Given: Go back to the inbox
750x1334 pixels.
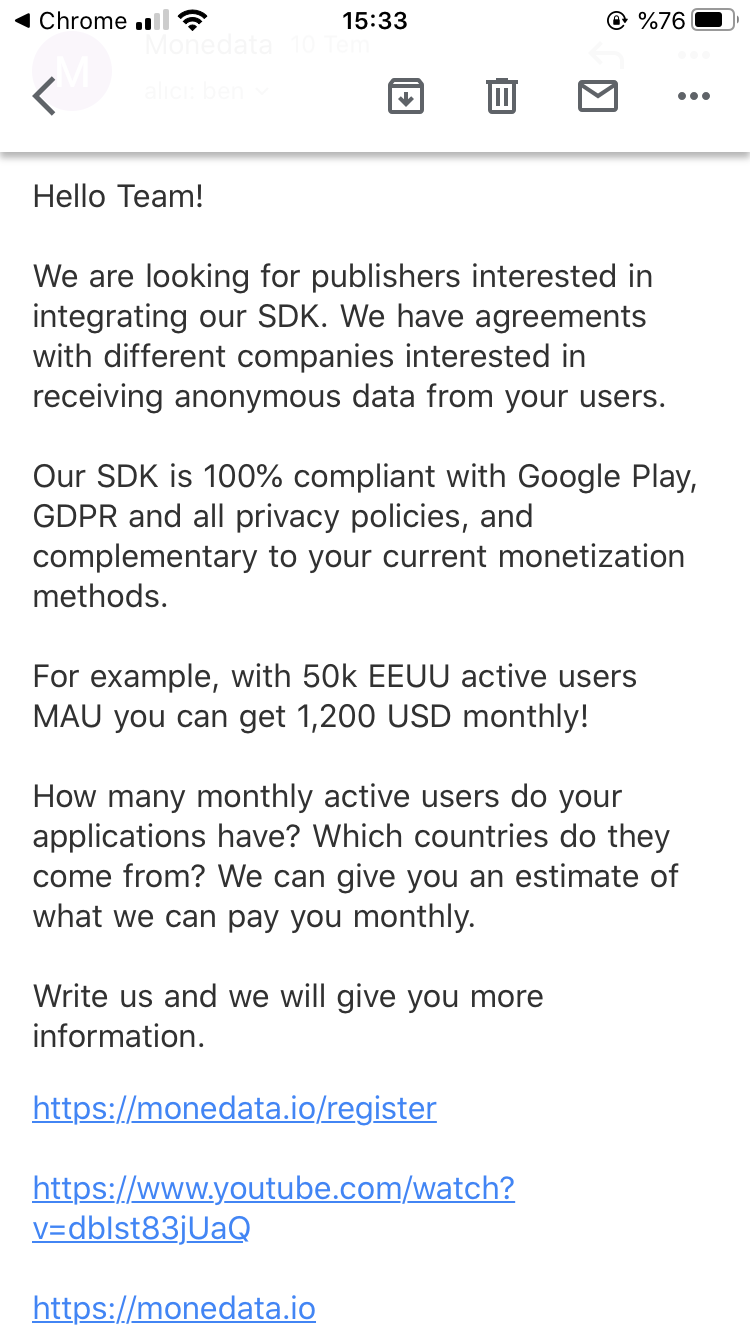Looking at the screenshot, I should [45, 96].
